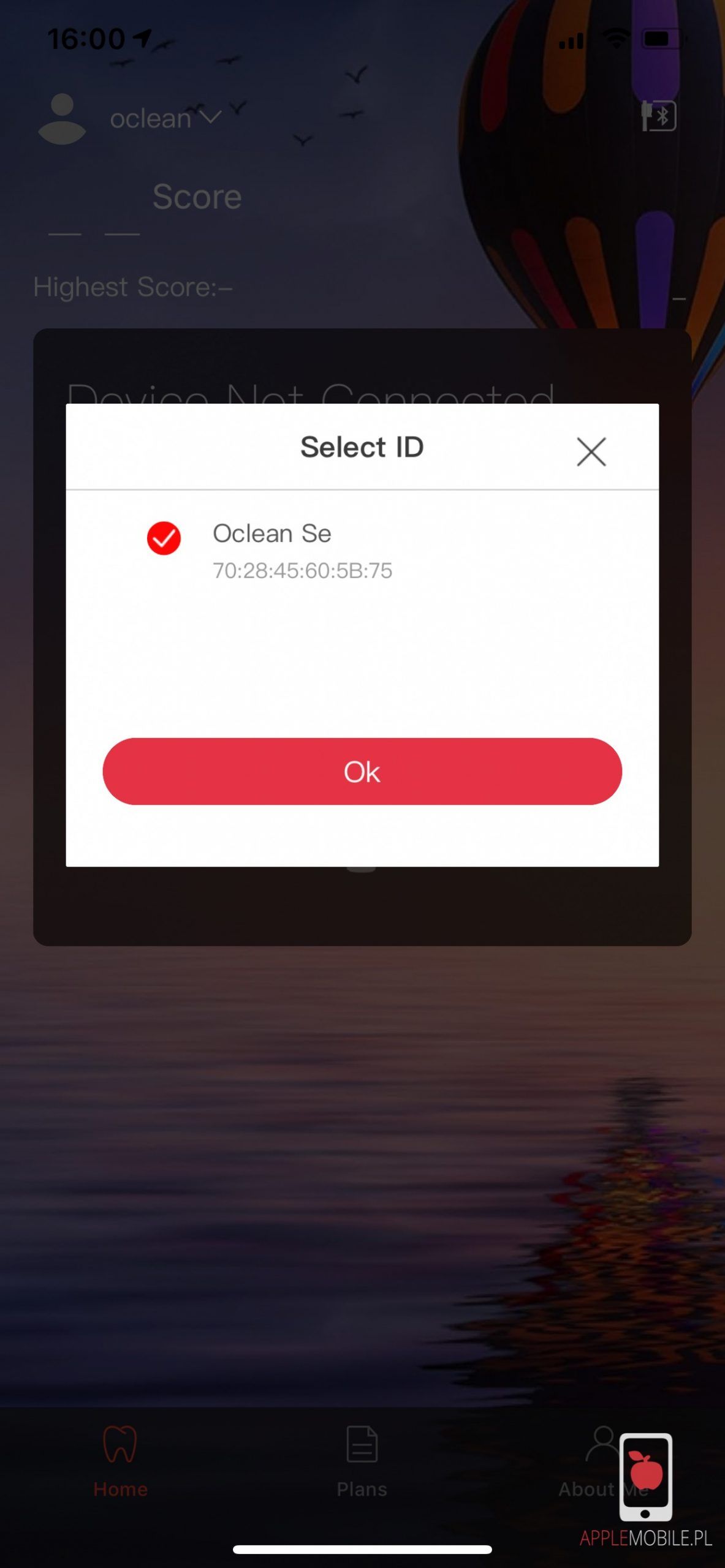Switch to the Home tab

point(120,1460)
